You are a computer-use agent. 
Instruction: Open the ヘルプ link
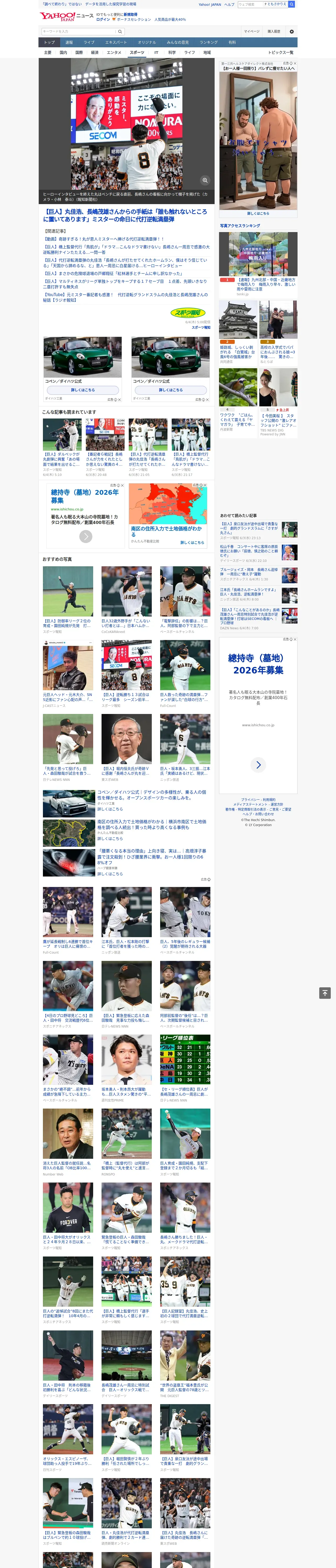pyautogui.click(x=229, y=4)
